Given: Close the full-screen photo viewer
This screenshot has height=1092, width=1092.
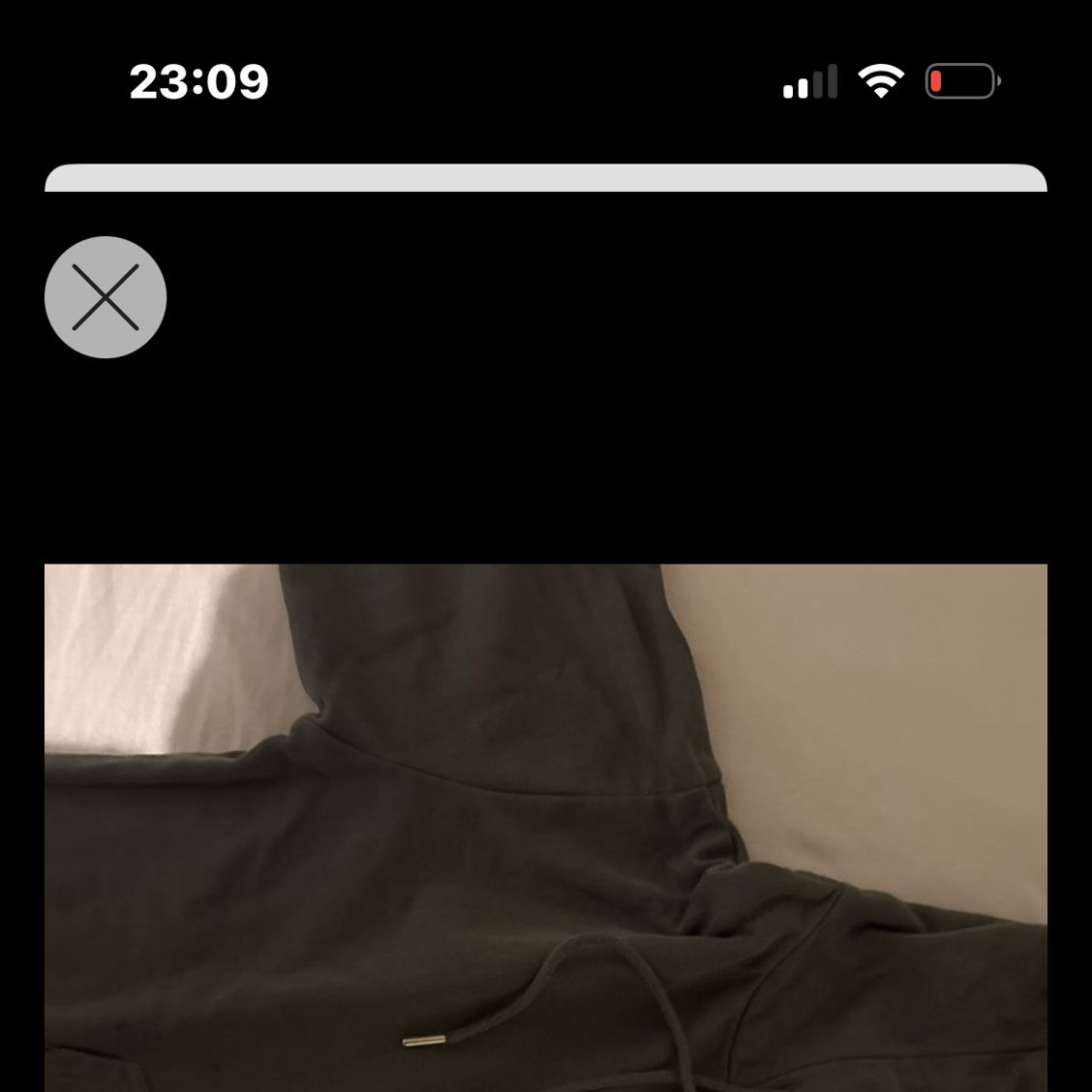Looking at the screenshot, I should point(106,297).
